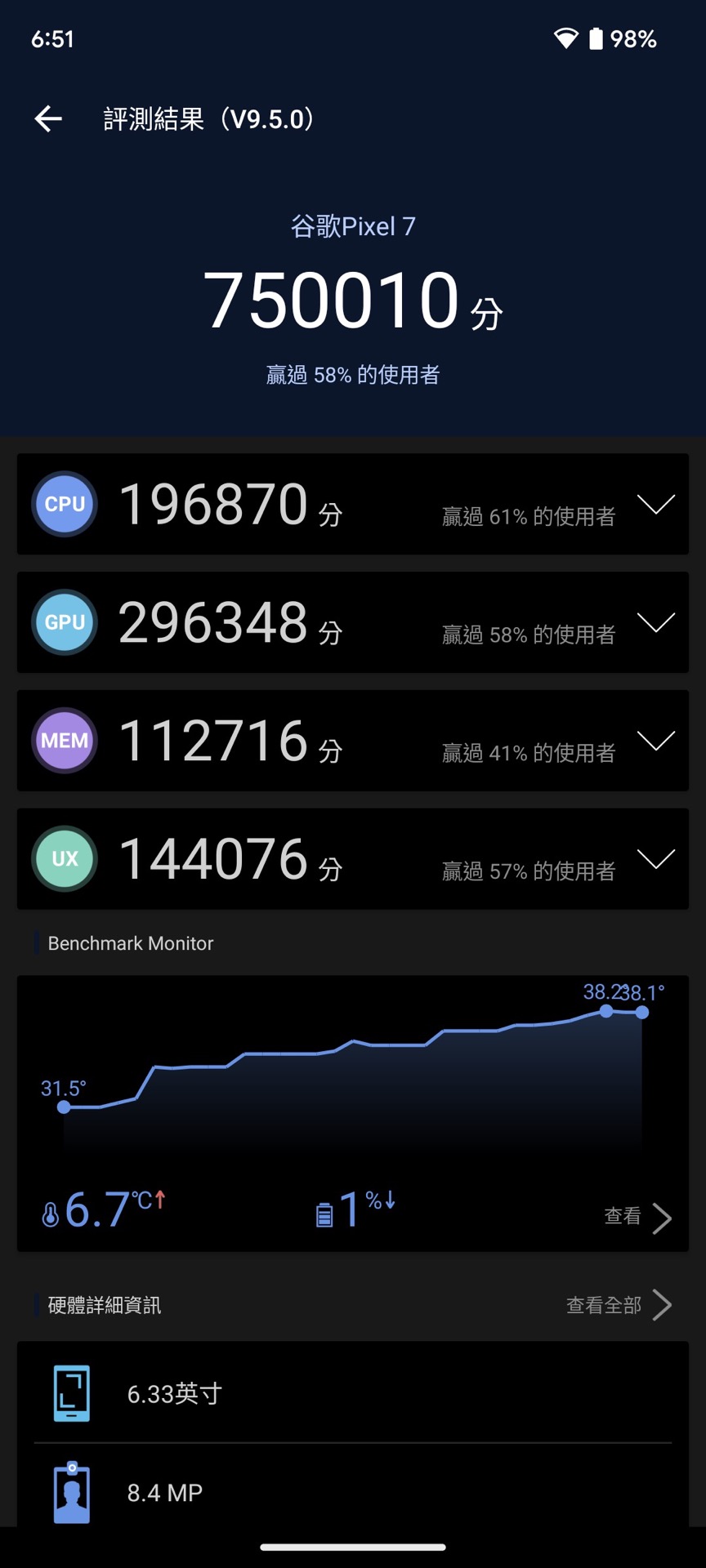Expand the GPU score details
This screenshot has height=1568, width=706.
[655, 622]
